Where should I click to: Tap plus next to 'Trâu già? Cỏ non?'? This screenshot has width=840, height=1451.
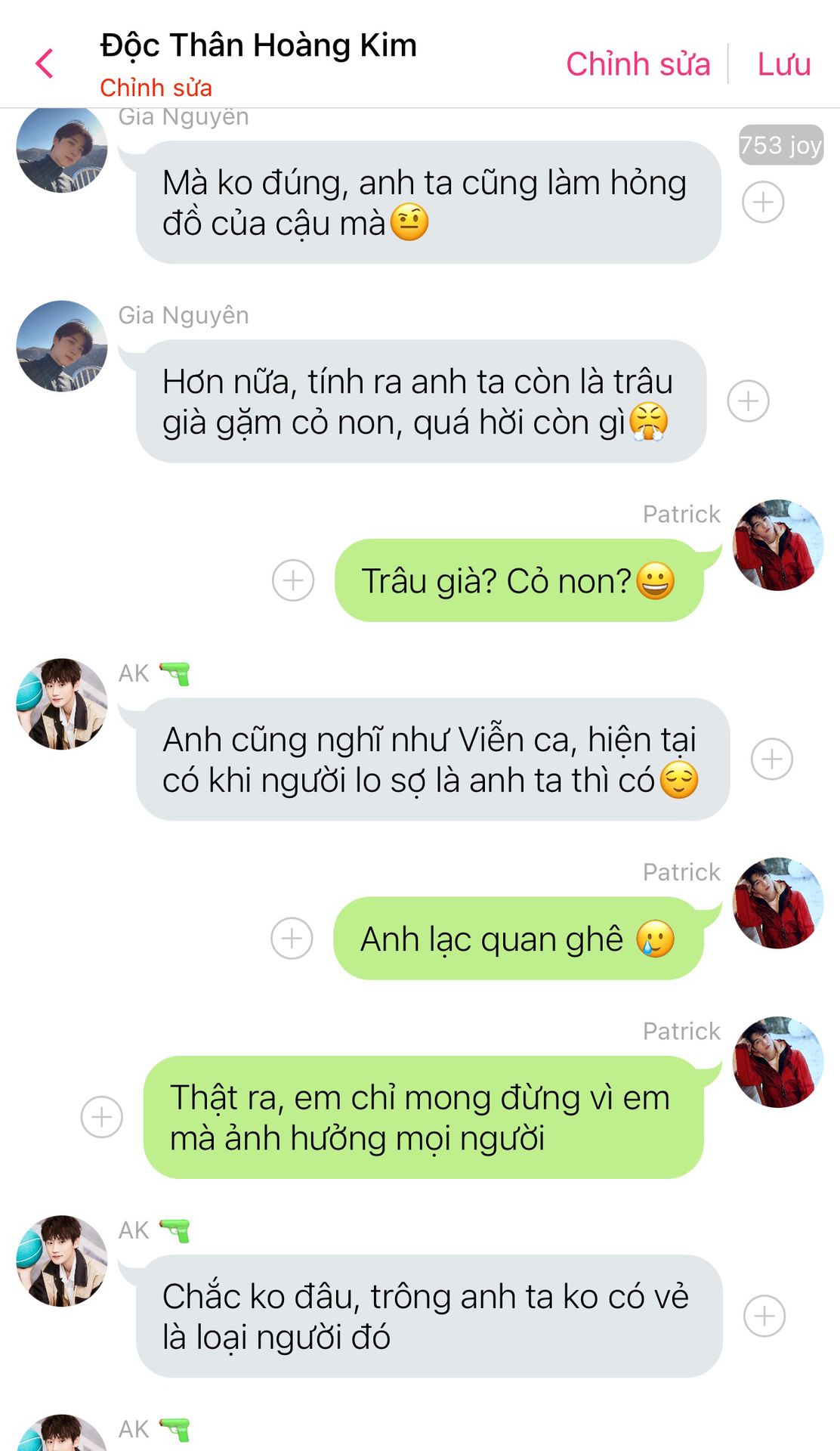[293, 580]
